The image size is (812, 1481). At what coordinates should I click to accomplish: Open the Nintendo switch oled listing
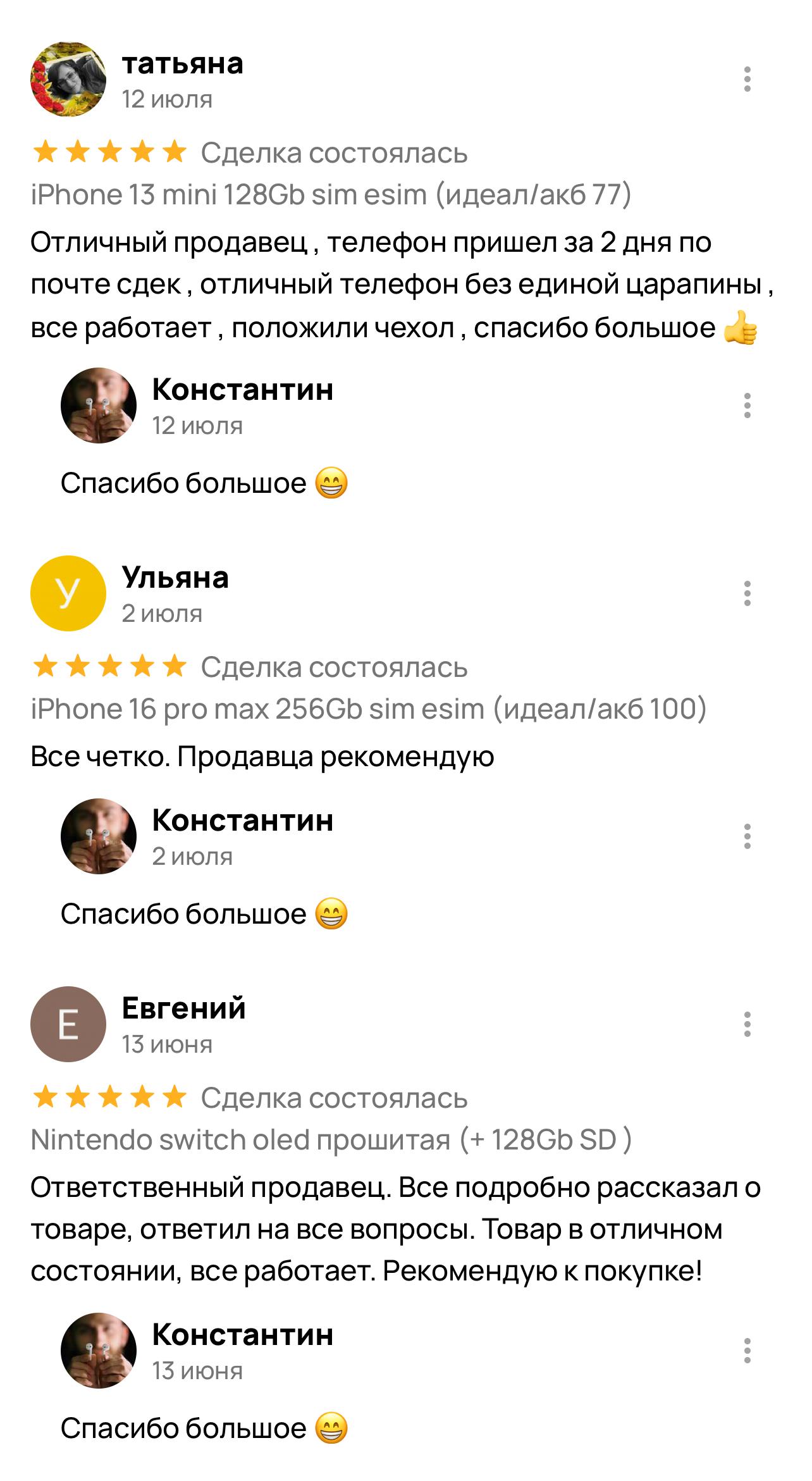331,1139
